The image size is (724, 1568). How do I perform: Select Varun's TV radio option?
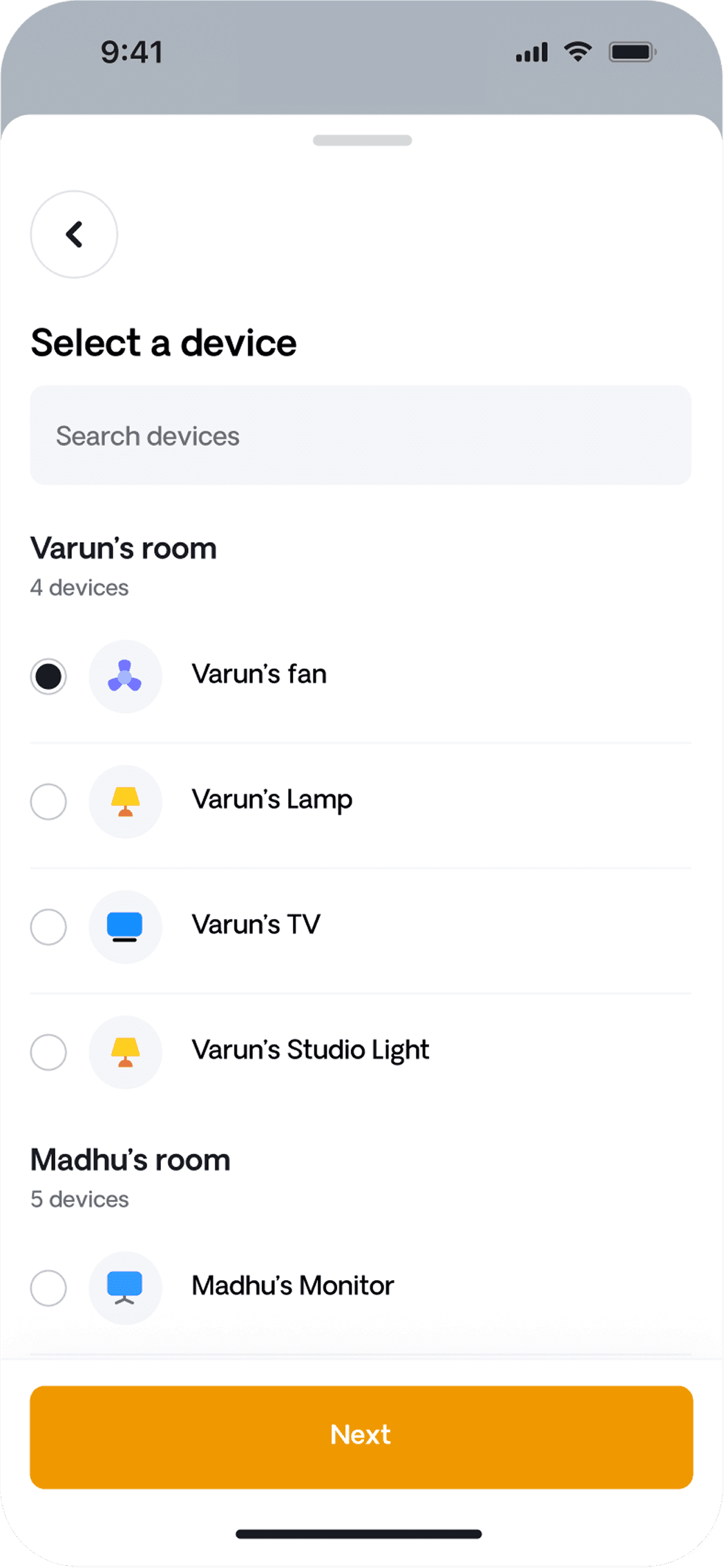[48, 927]
